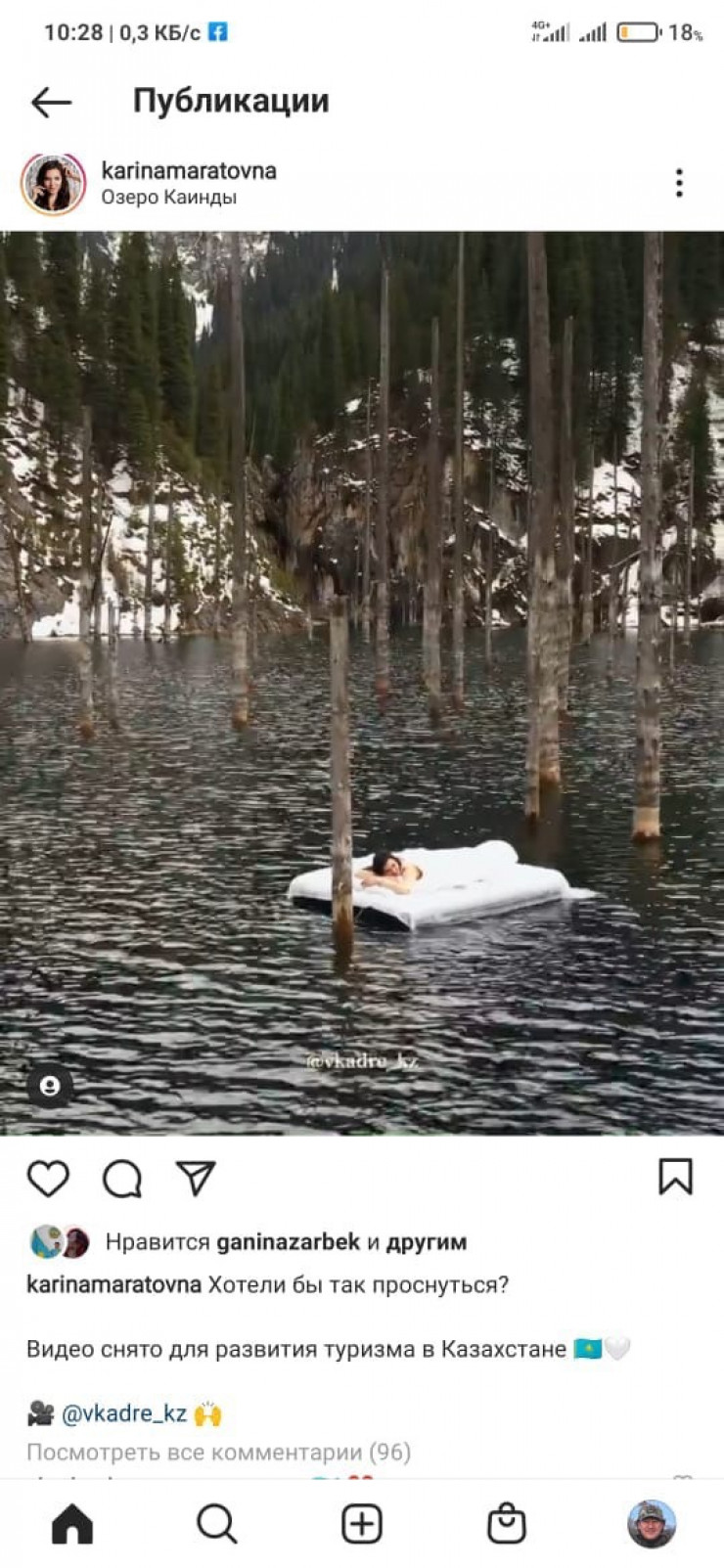Open the Озеро Каинды location
724x1568 pixels.
click(x=169, y=198)
